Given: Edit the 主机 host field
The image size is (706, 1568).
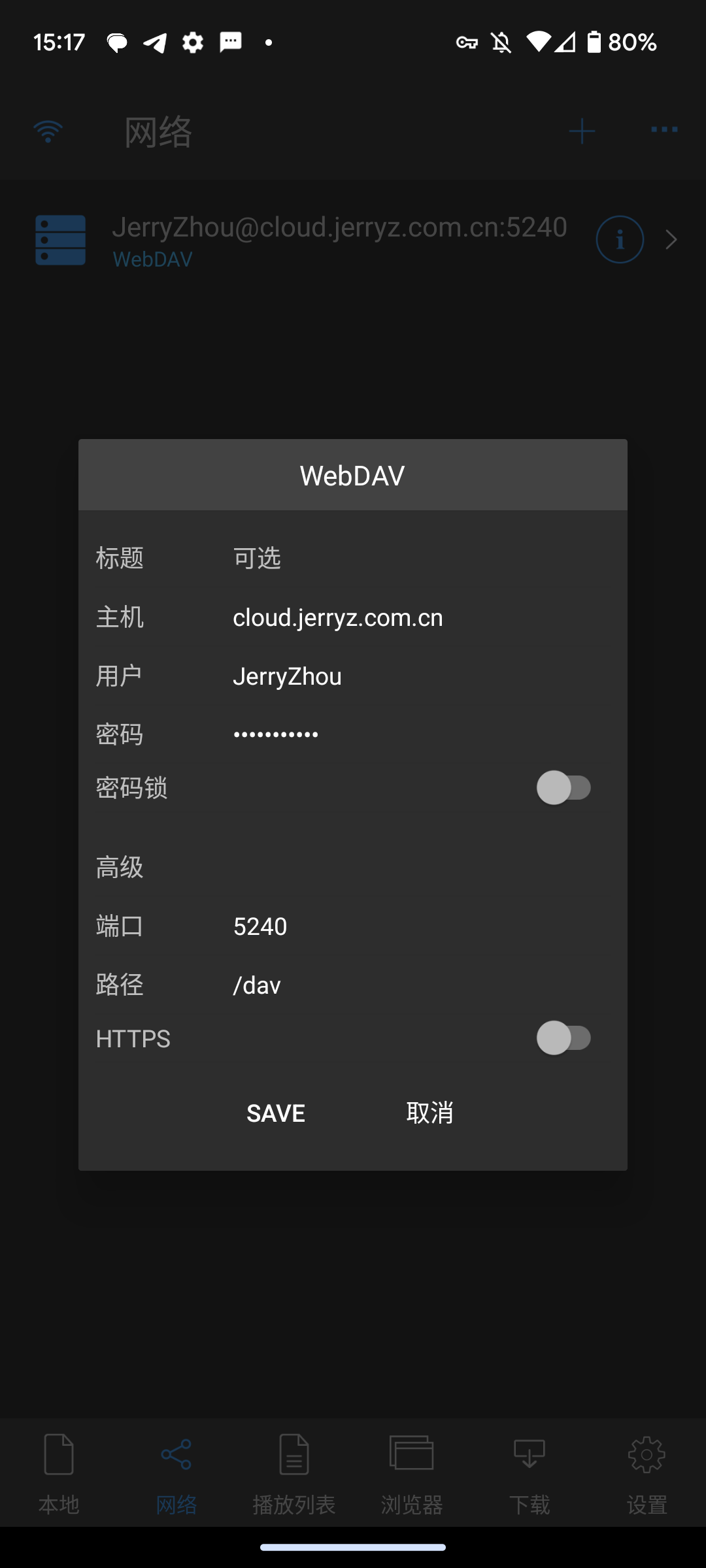Looking at the screenshot, I should [x=418, y=617].
